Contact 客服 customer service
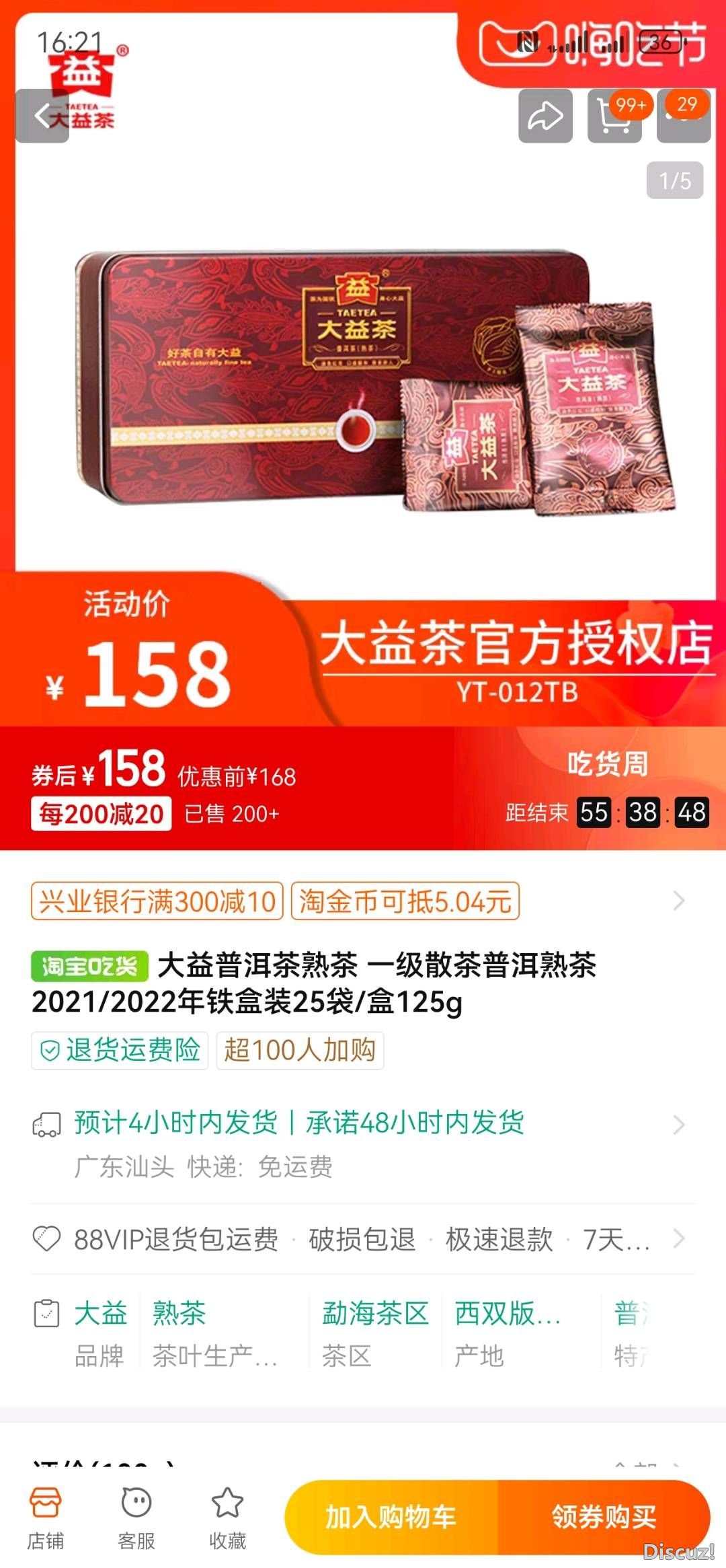Screen dimensions: 726x1568 [136, 1518]
